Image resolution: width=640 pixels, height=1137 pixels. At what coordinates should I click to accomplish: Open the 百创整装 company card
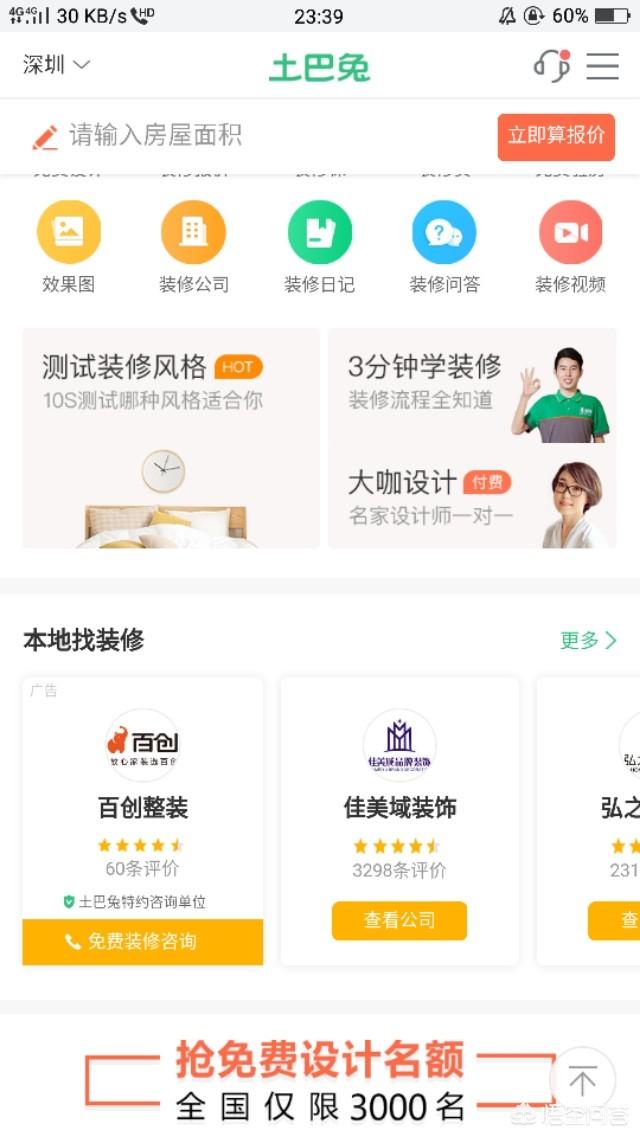pyautogui.click(x=142, y=790)
